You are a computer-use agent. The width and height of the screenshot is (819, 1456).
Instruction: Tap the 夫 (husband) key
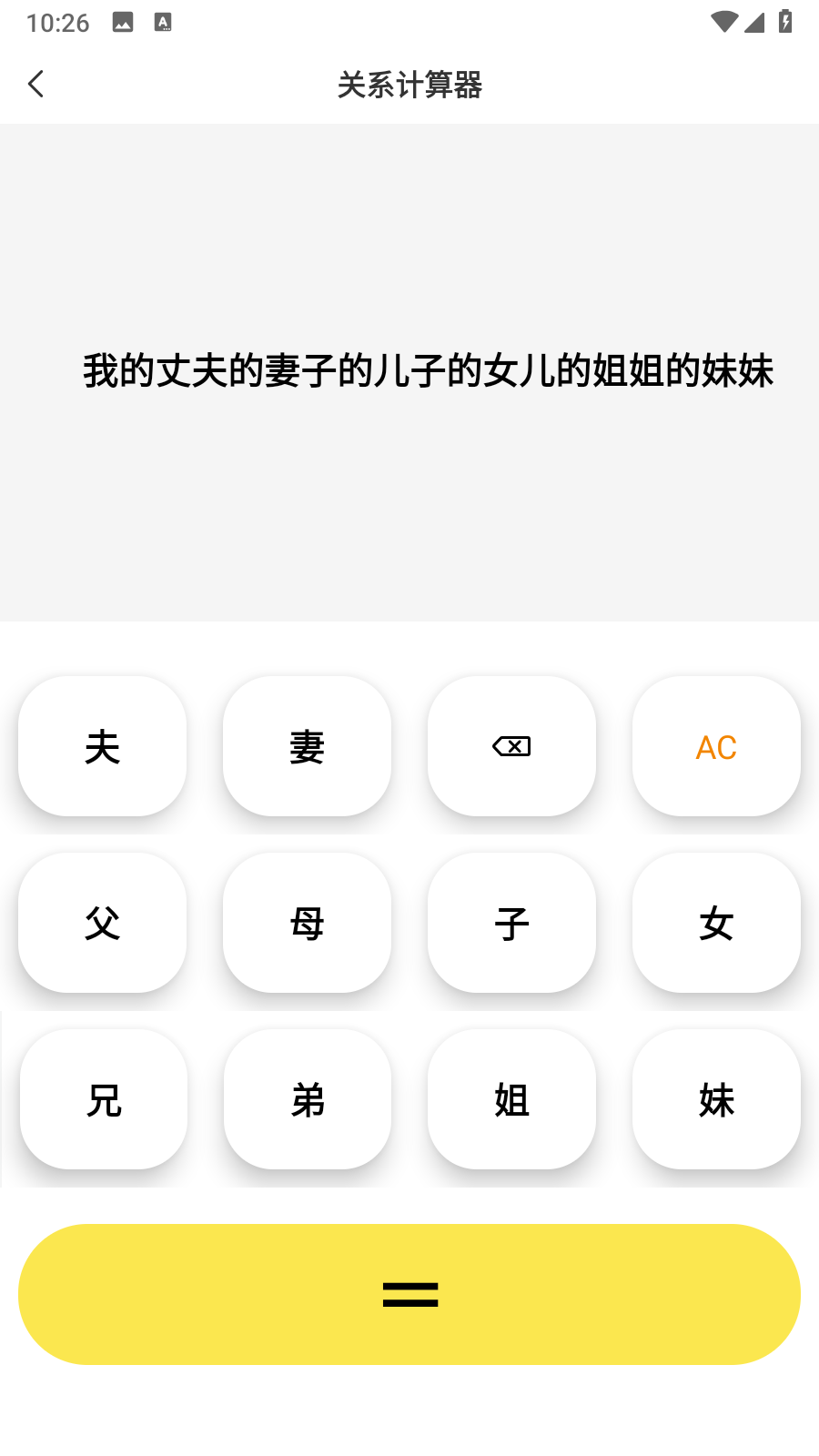tap(102, 746)
